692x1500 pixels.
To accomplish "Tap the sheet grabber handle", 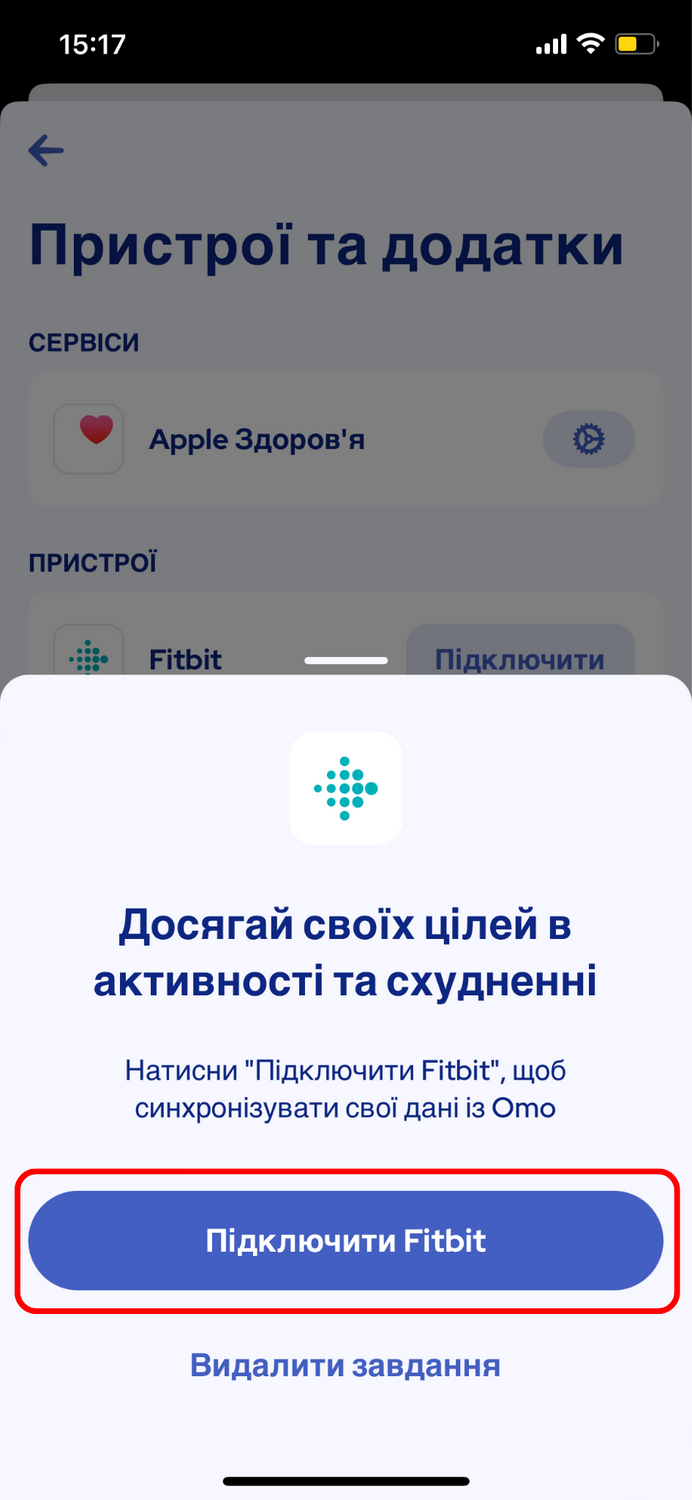I will click(346, 660).
